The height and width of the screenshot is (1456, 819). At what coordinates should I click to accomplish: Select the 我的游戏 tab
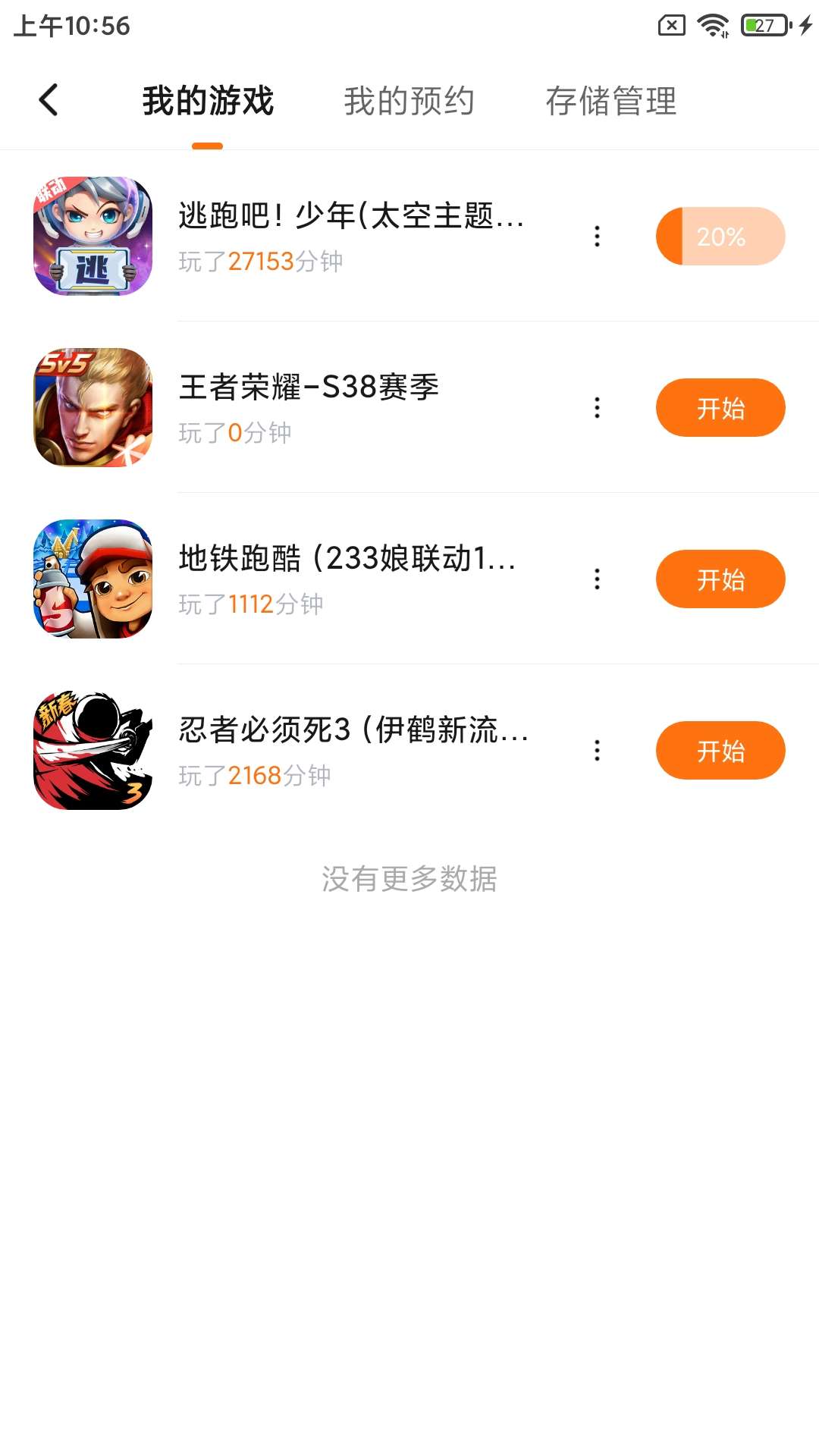point(208,101)
